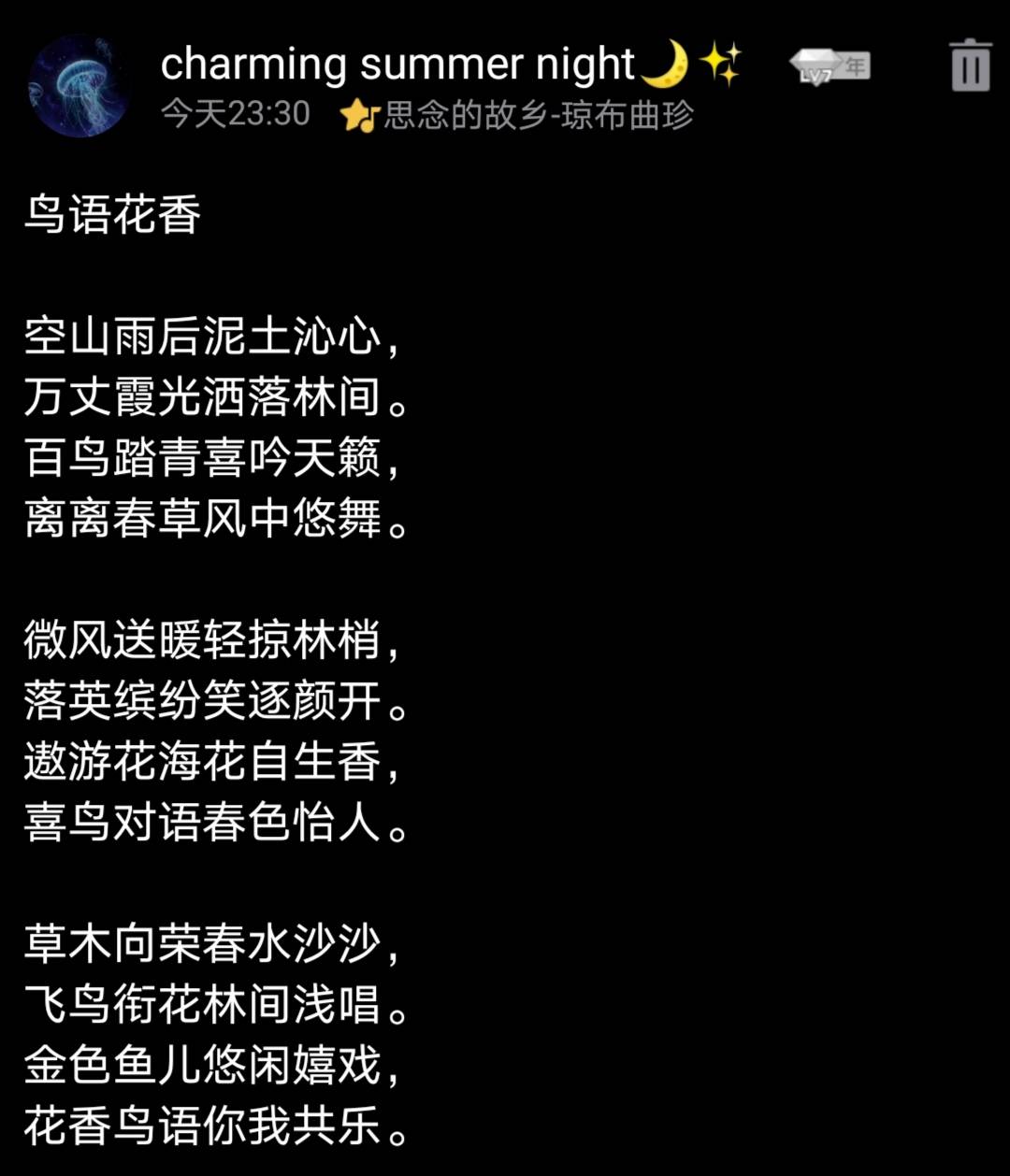1010x1176 pixels.
Task: Click the LV7 diamond level badge
Action: point(813,65)
